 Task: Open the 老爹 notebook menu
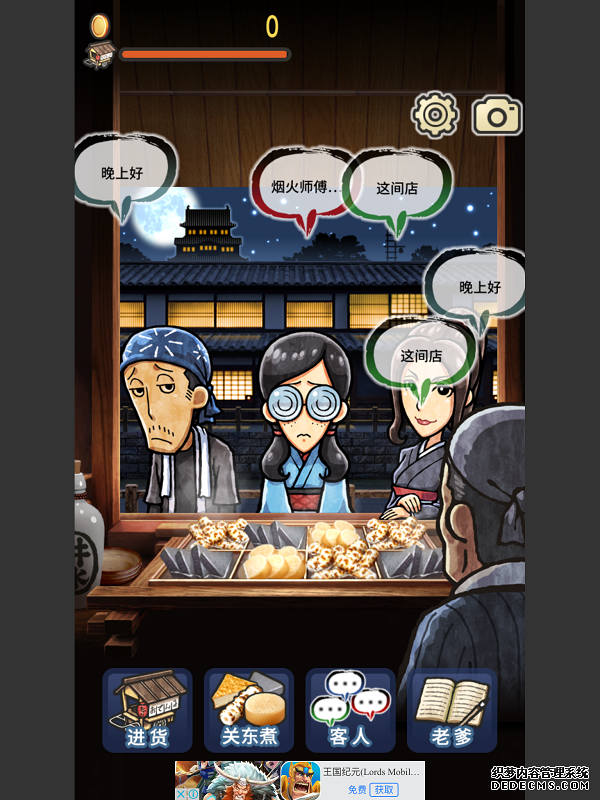click(x=452, y=710)
